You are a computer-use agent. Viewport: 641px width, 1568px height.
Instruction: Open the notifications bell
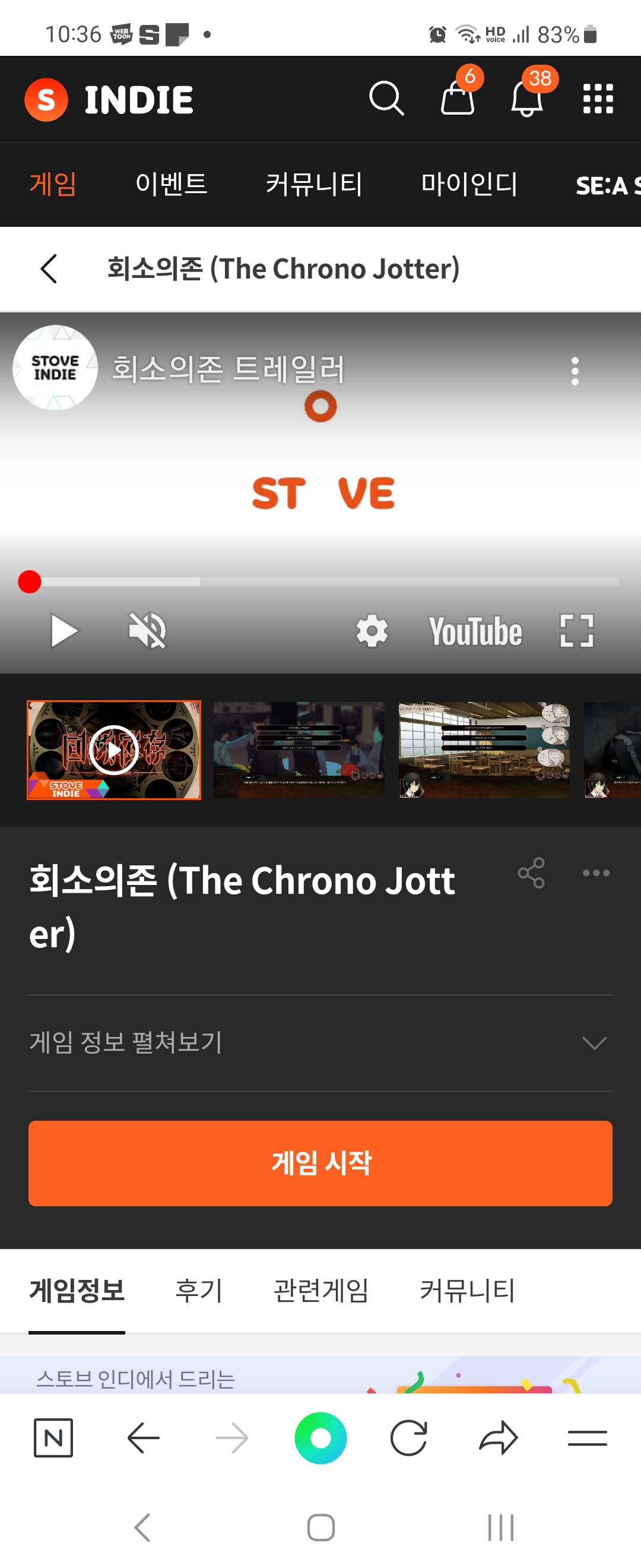pyautogui.click(x=526, y=99)
